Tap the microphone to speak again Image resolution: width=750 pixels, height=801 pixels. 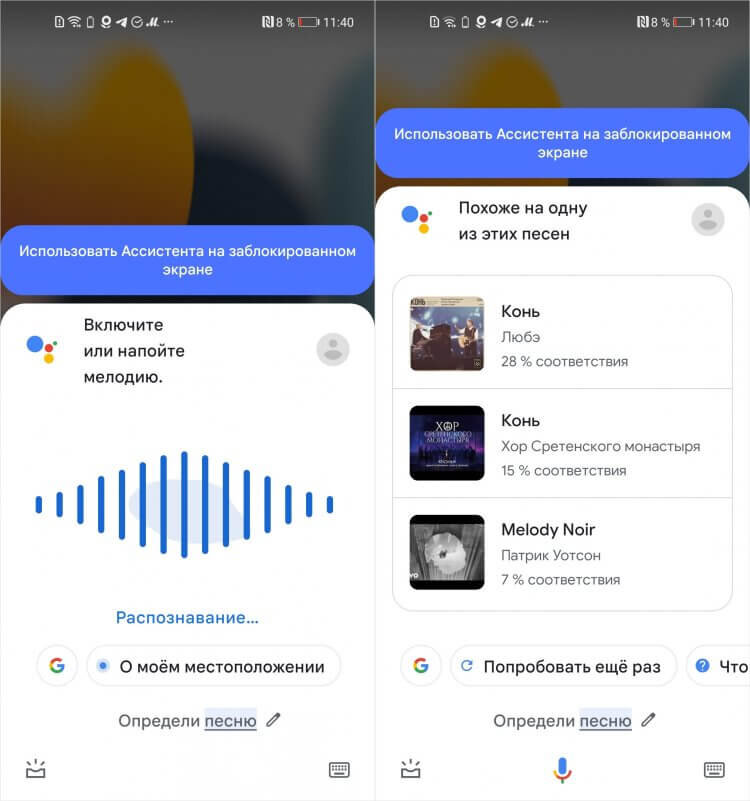click(x=562, y=769)
